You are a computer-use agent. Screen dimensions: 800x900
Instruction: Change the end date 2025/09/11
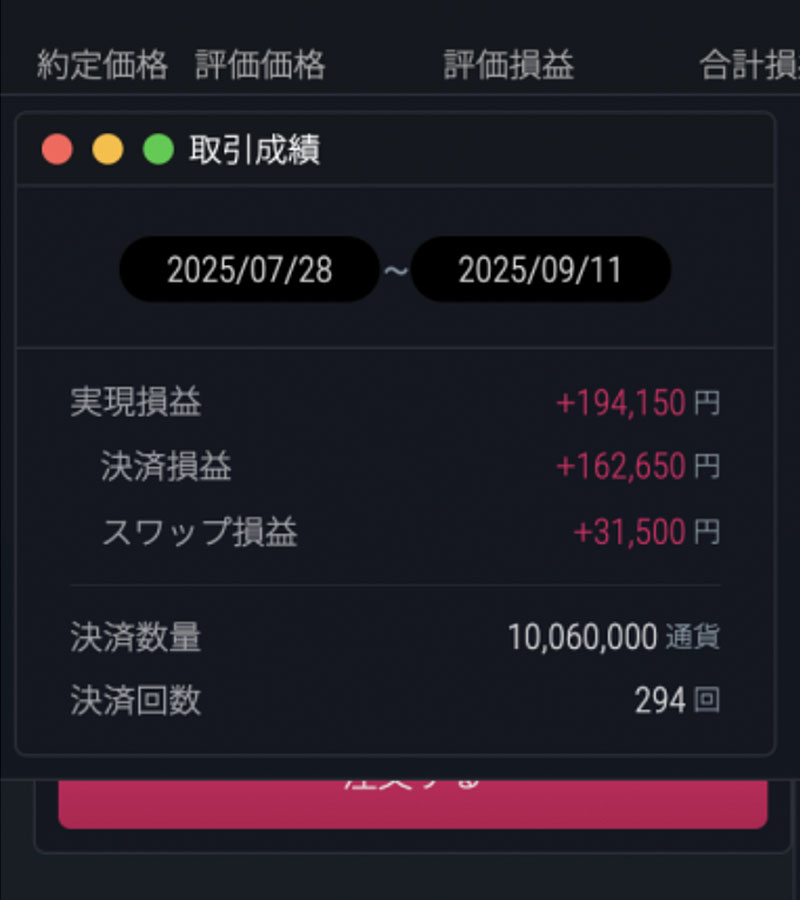tap(540, 270)
